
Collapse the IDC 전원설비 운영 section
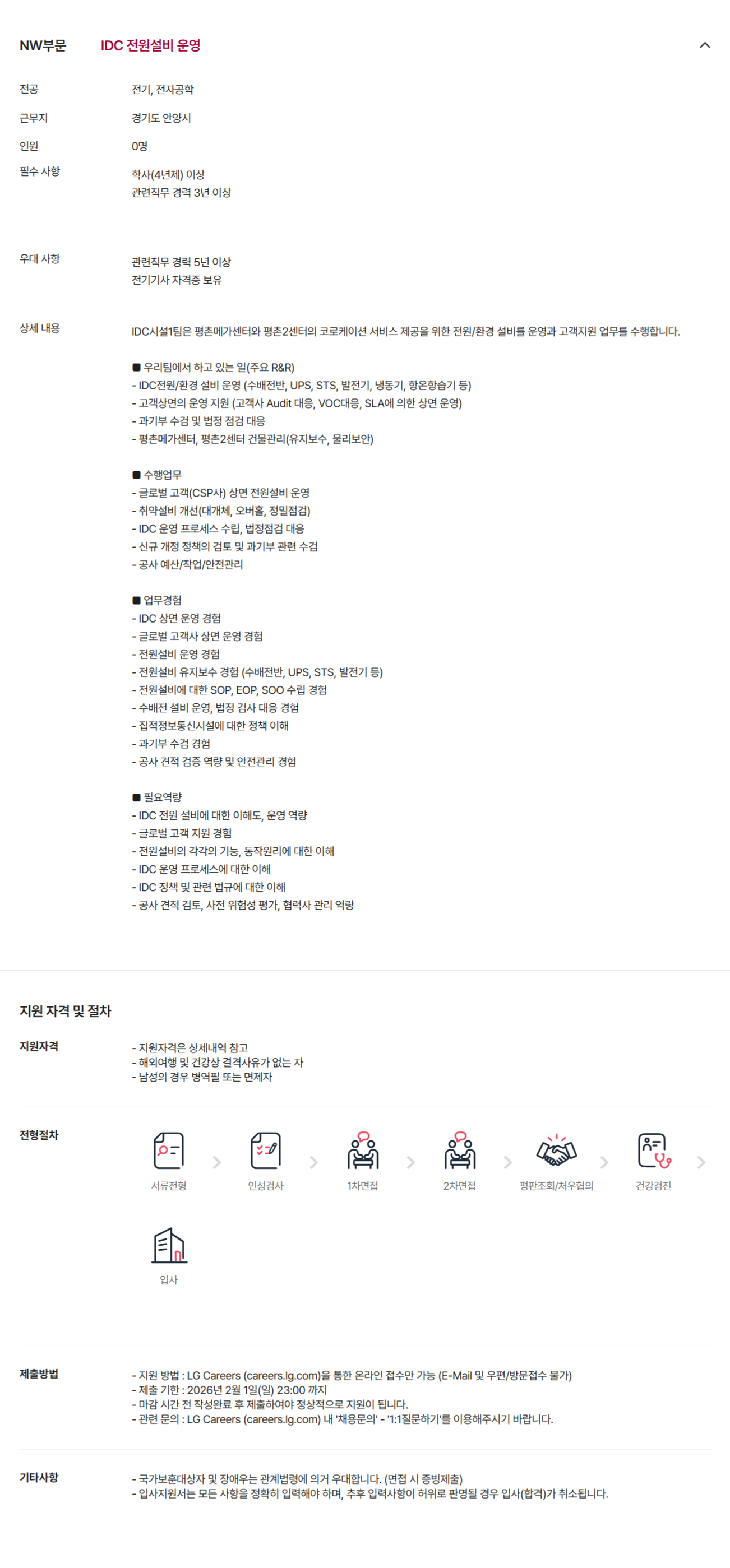pyautogui.click(x=704, y=45)
